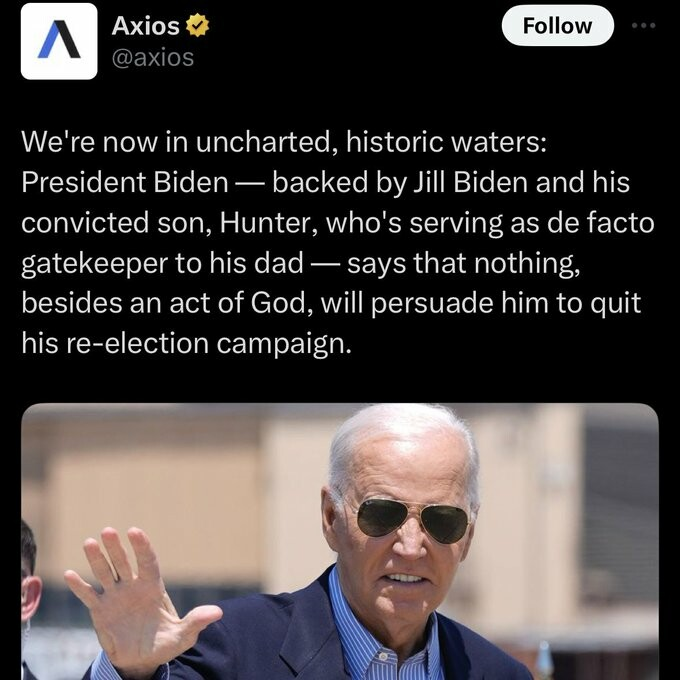Open the photo attached to the post
The image size is (680, 680).
click(x=340, y=540)
